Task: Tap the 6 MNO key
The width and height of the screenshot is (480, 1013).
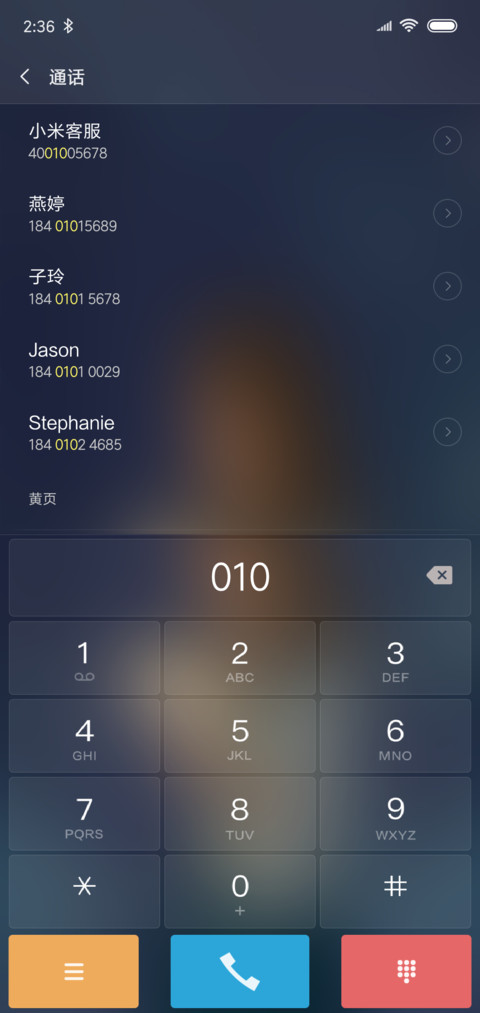Action: tap(395, 736)
